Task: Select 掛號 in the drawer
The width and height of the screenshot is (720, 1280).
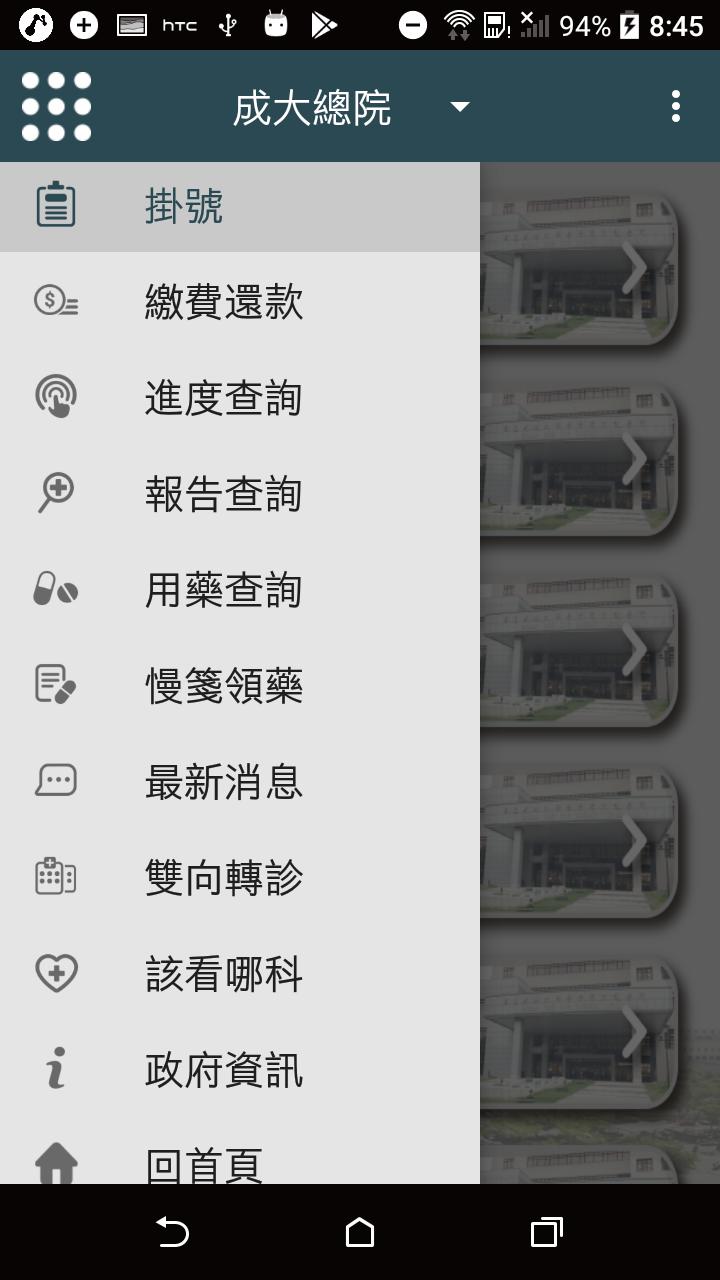Action: click(x=240, y=207)
